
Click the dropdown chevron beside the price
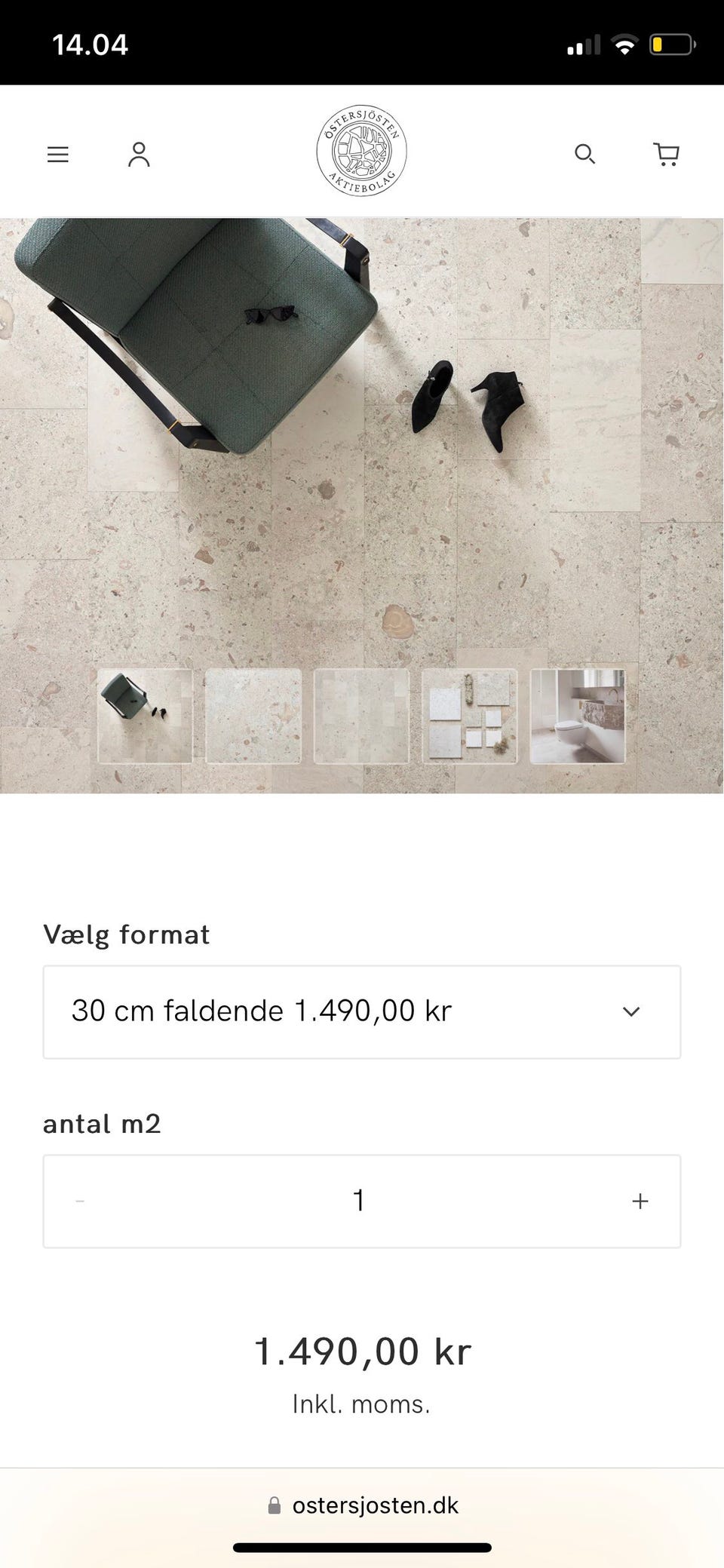pos(632,1011)
